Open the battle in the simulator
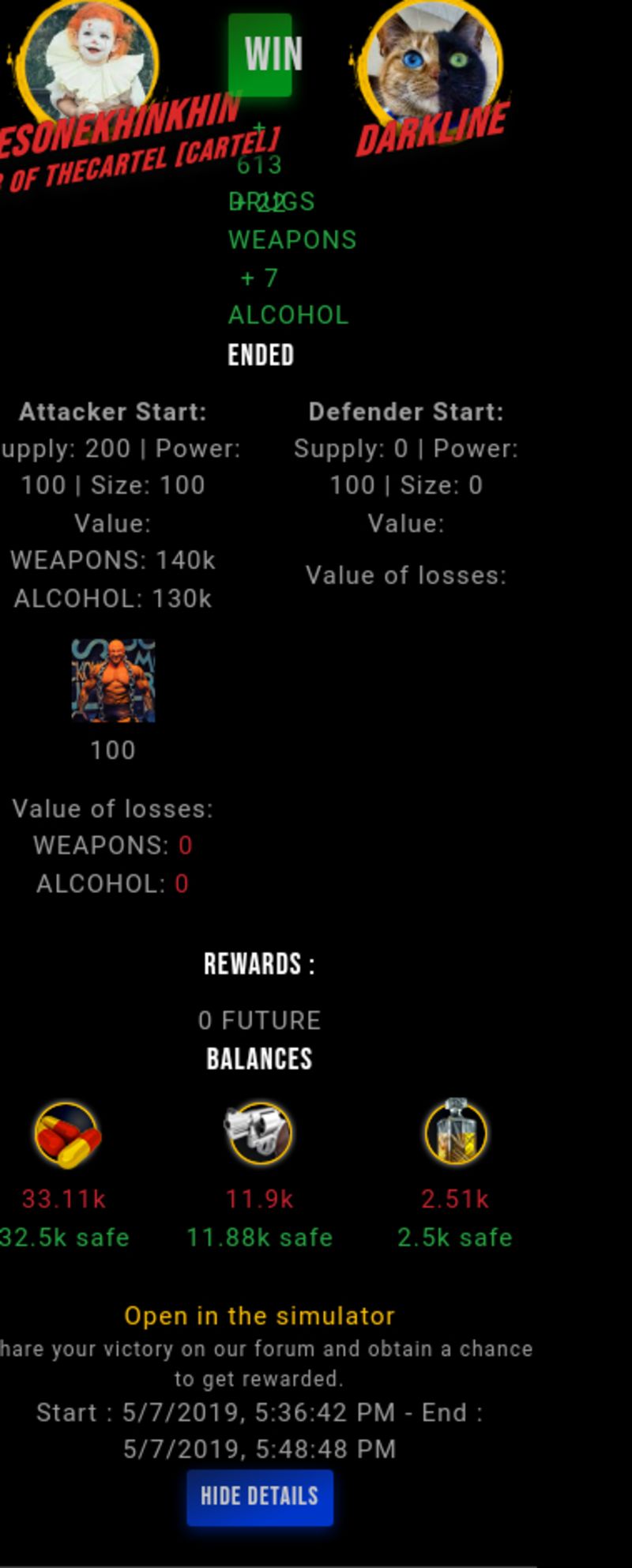The height and width of the screenshot is (1568, 632). click(259, 1316)
